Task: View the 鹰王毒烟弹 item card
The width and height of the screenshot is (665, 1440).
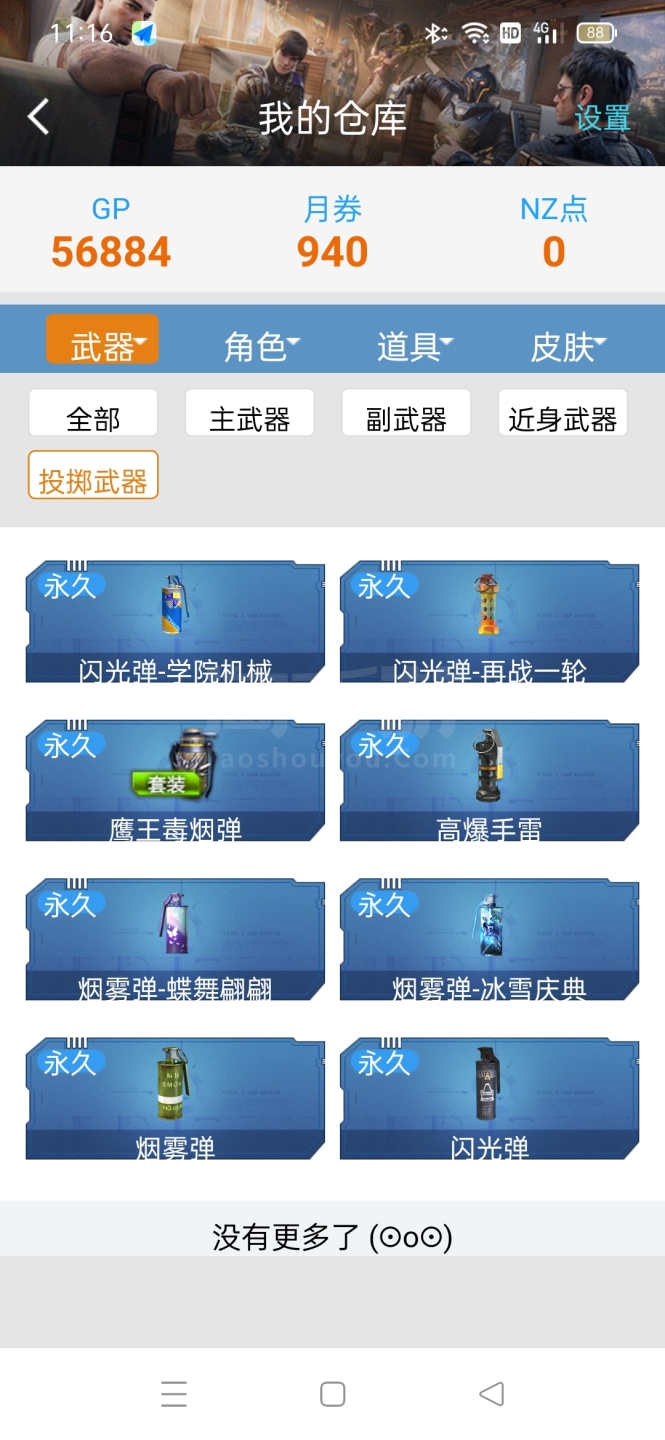Action: 175,781
